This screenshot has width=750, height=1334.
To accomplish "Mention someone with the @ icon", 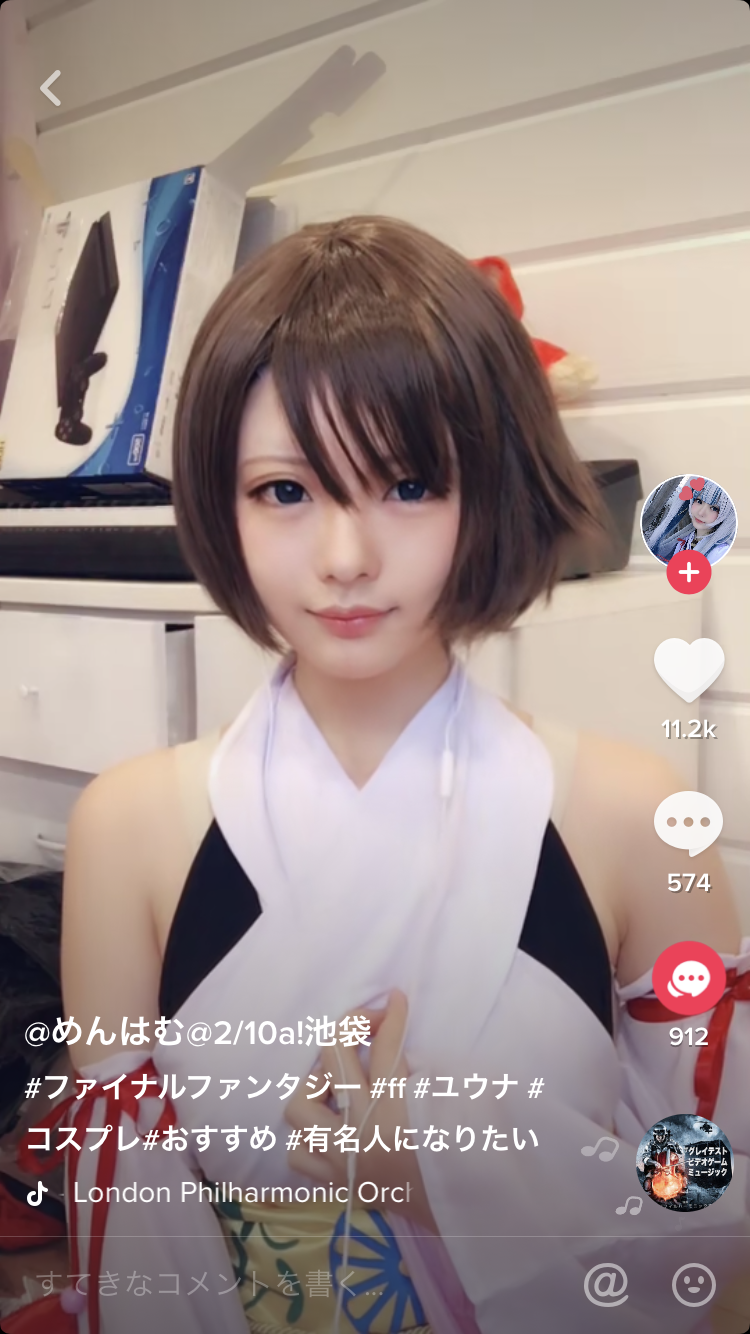I will pos(606,1285).
